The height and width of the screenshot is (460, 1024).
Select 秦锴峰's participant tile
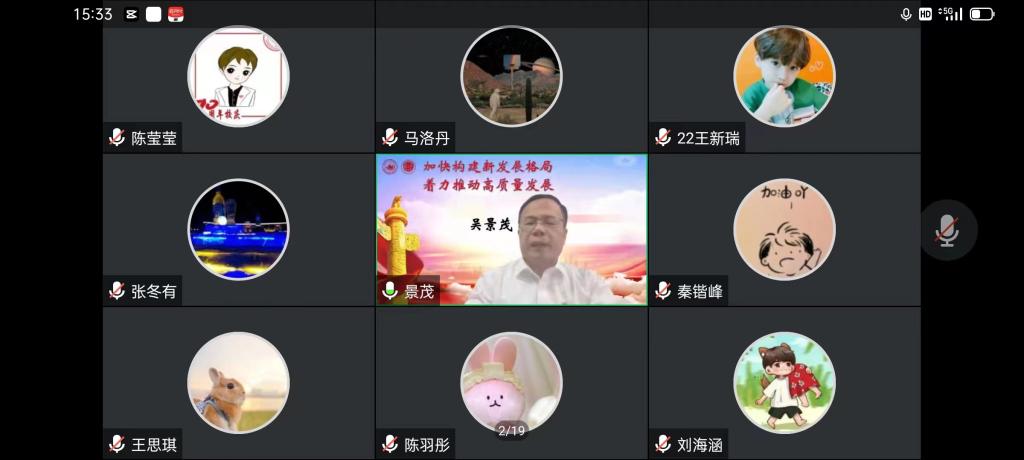pyautogui.click(x=784, y=230)
